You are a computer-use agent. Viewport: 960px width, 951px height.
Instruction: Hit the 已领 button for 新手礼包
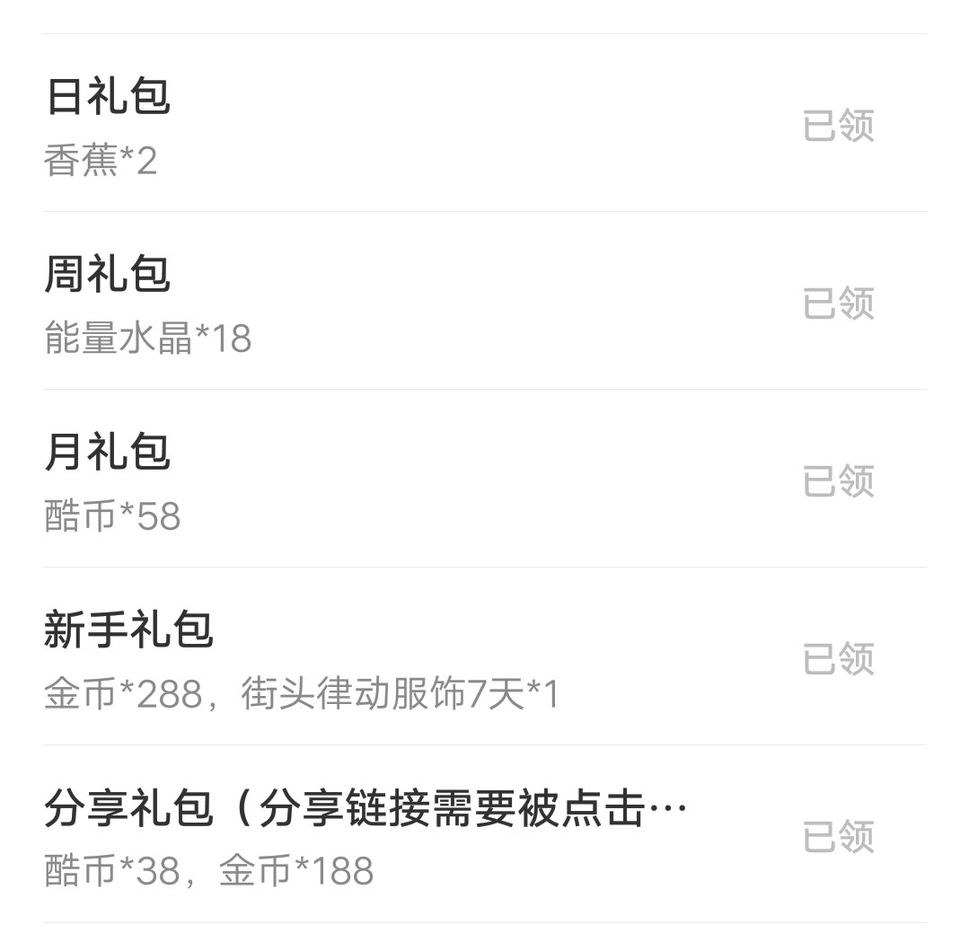838,659
